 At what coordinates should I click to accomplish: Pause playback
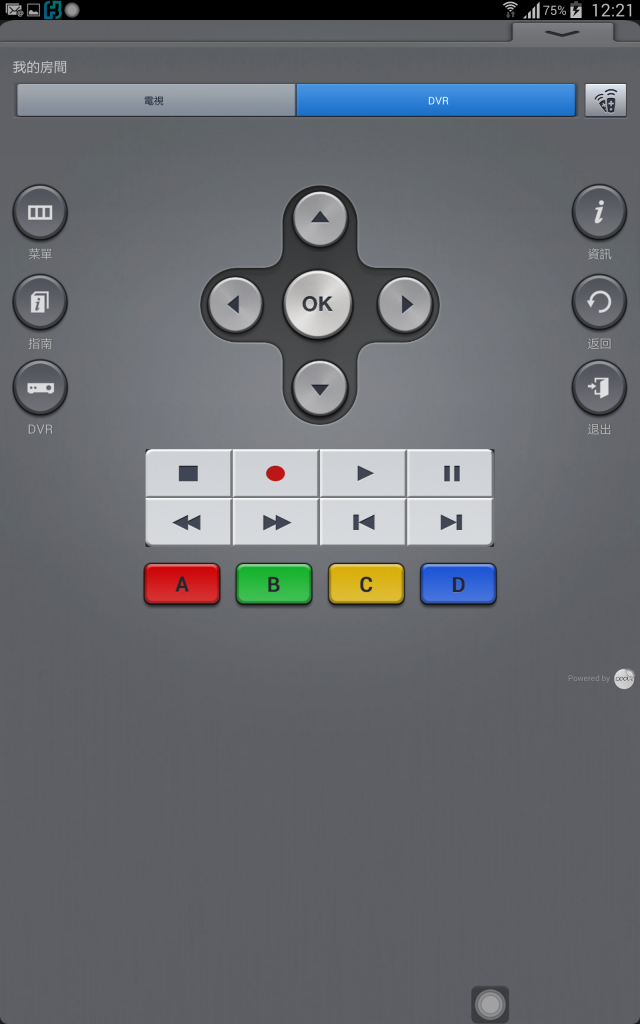[x=451, y=473]
